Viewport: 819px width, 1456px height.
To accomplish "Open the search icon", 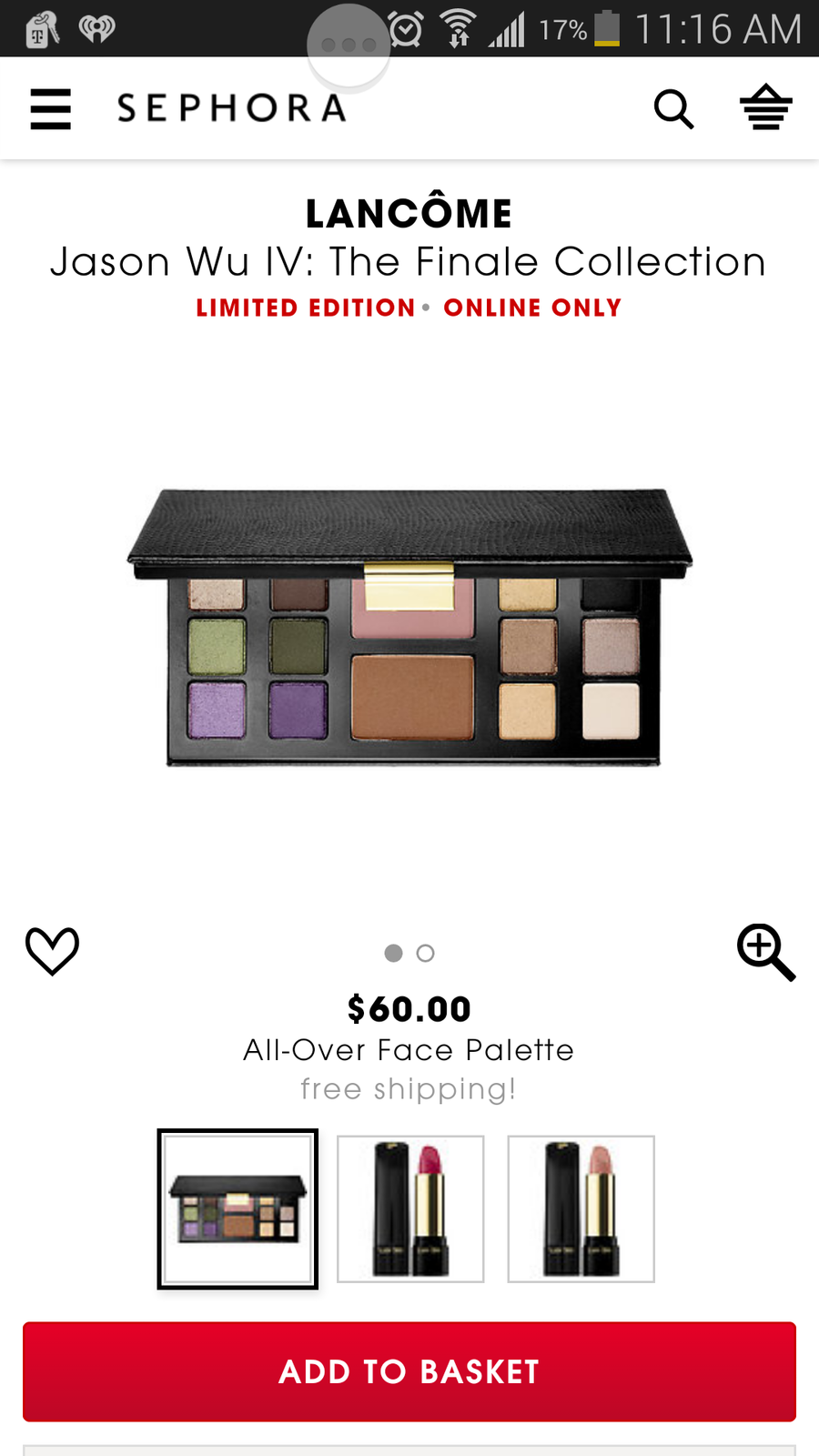I will pos(673,109).
